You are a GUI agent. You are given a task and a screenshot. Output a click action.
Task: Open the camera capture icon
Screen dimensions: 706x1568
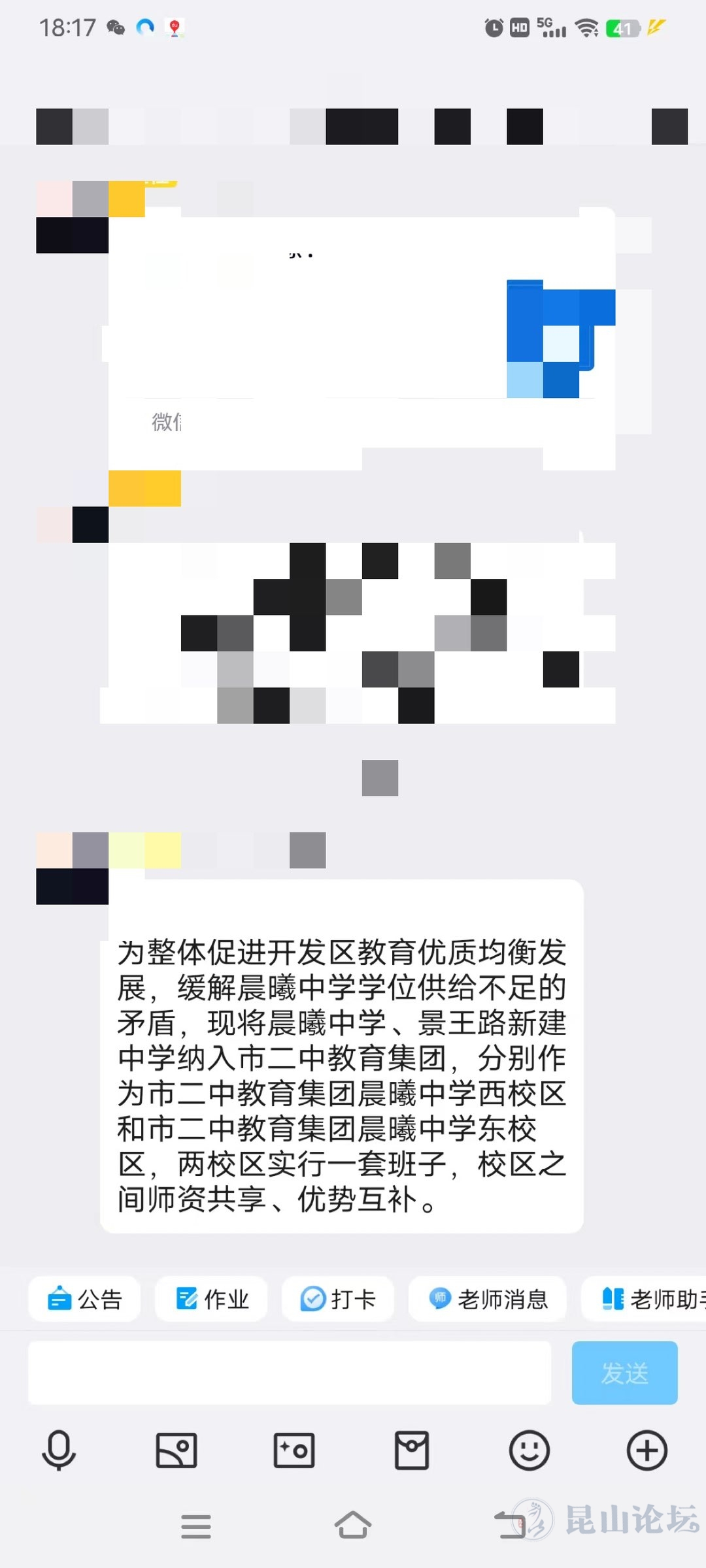tap(294, 1450)
